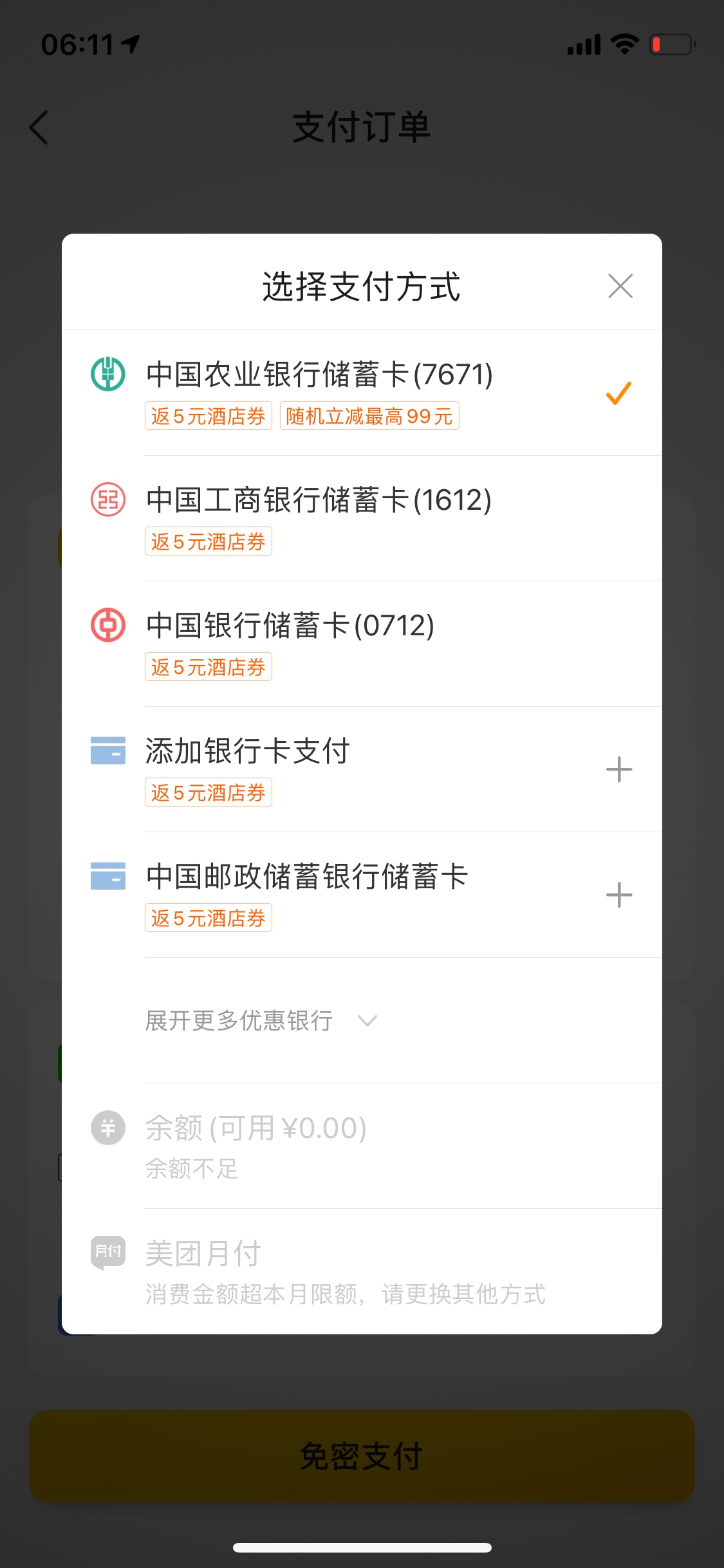Select Agricultural Bank card ending 7671
Screen dimensions: 724x1568
point(362,393)
